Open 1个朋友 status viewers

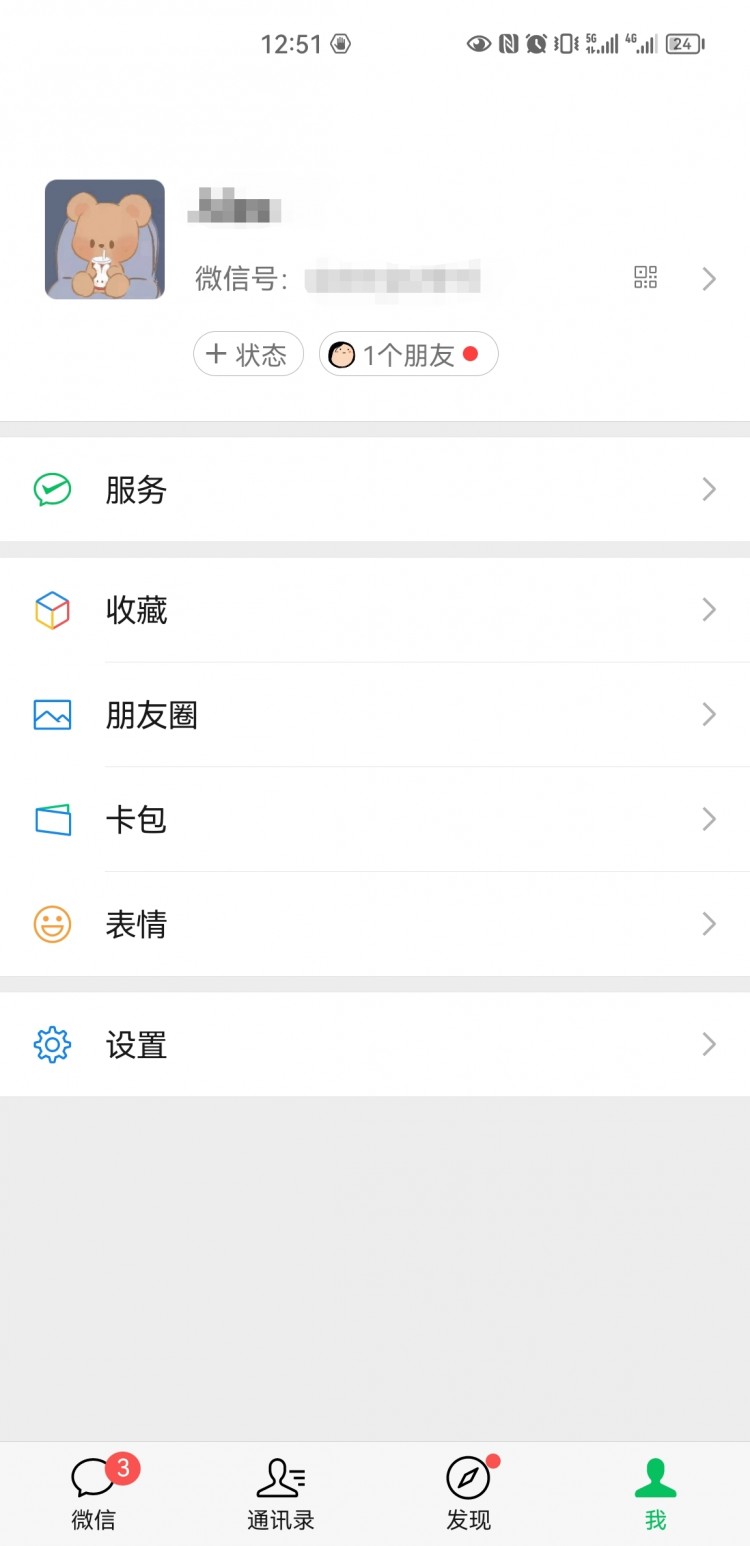coord(407,354)
